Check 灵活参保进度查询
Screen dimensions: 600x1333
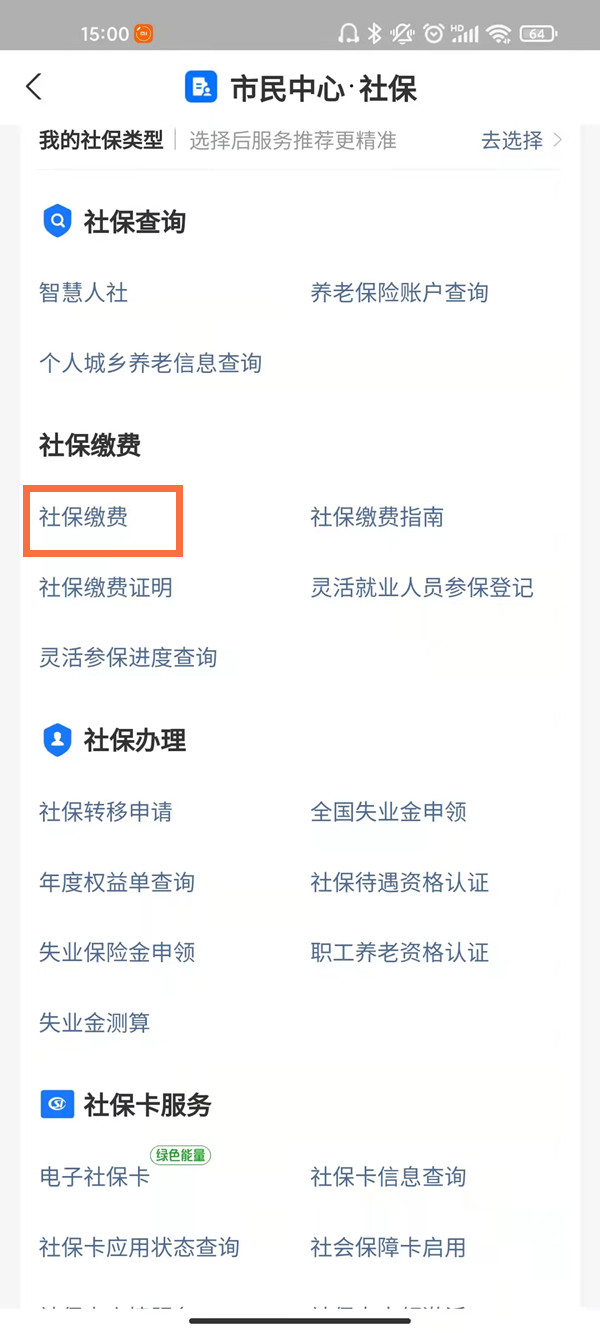128,658
